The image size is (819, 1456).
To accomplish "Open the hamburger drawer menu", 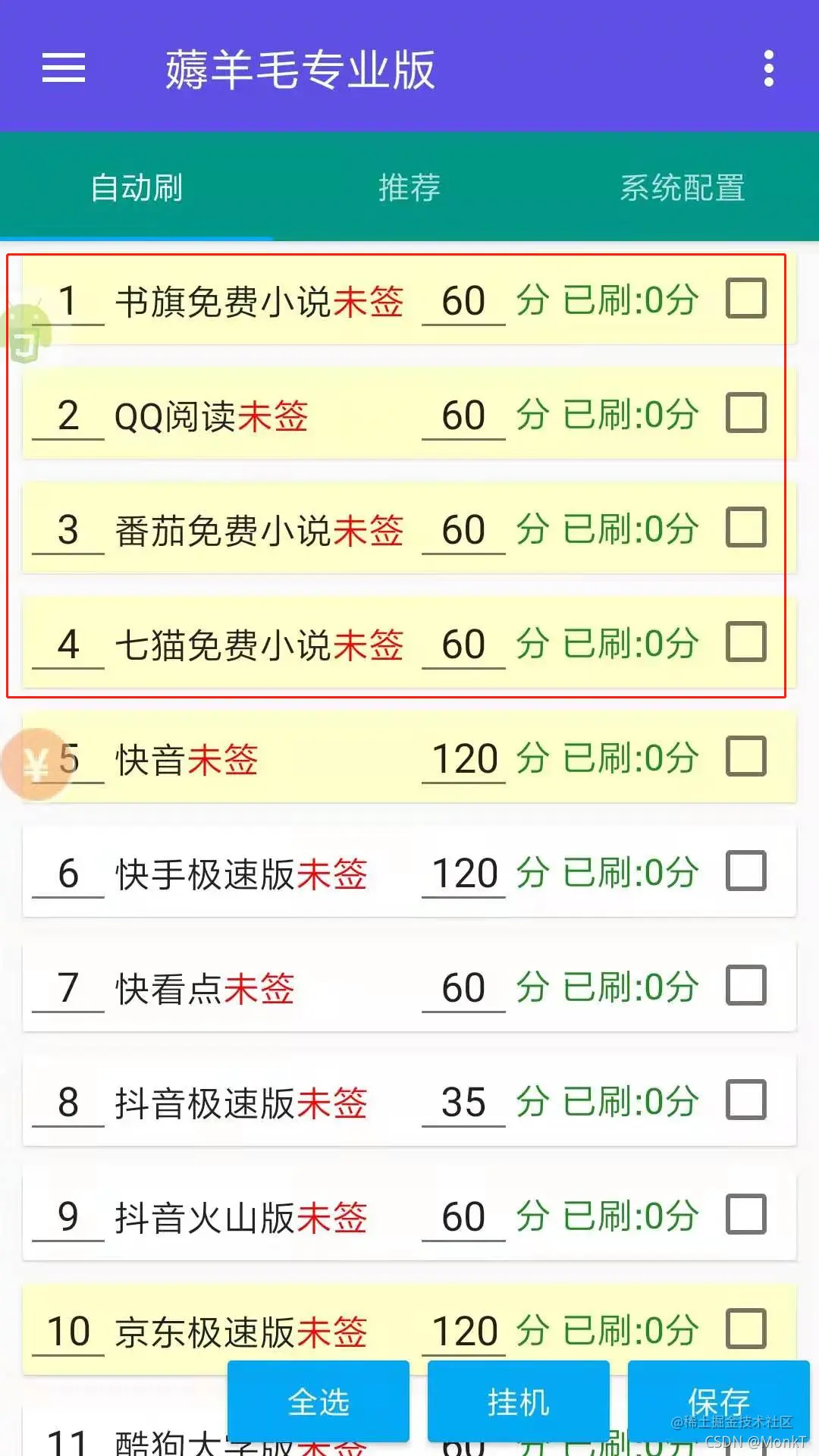I will (64, 68).
